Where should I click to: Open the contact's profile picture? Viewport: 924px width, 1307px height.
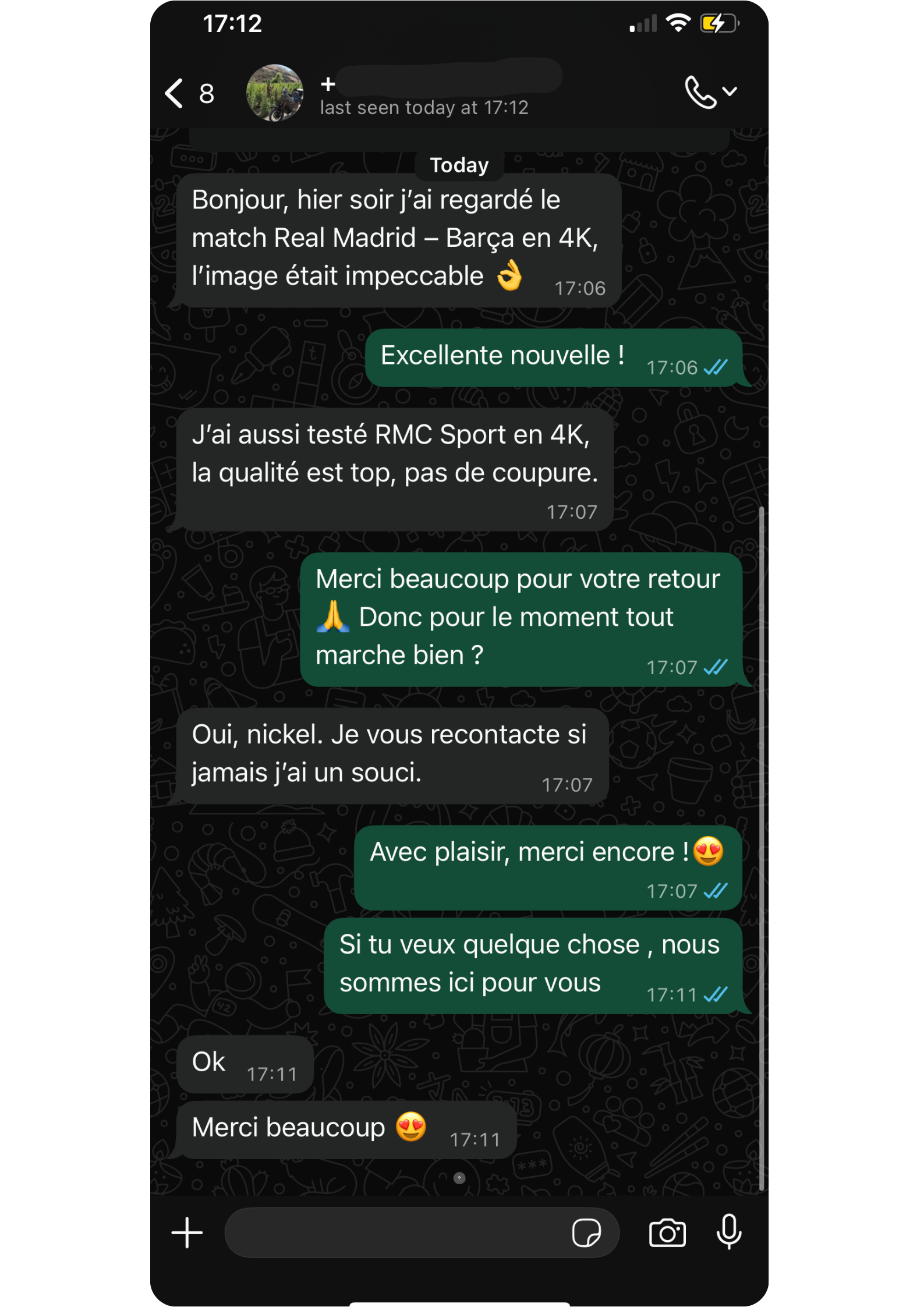tap(274, 93)
